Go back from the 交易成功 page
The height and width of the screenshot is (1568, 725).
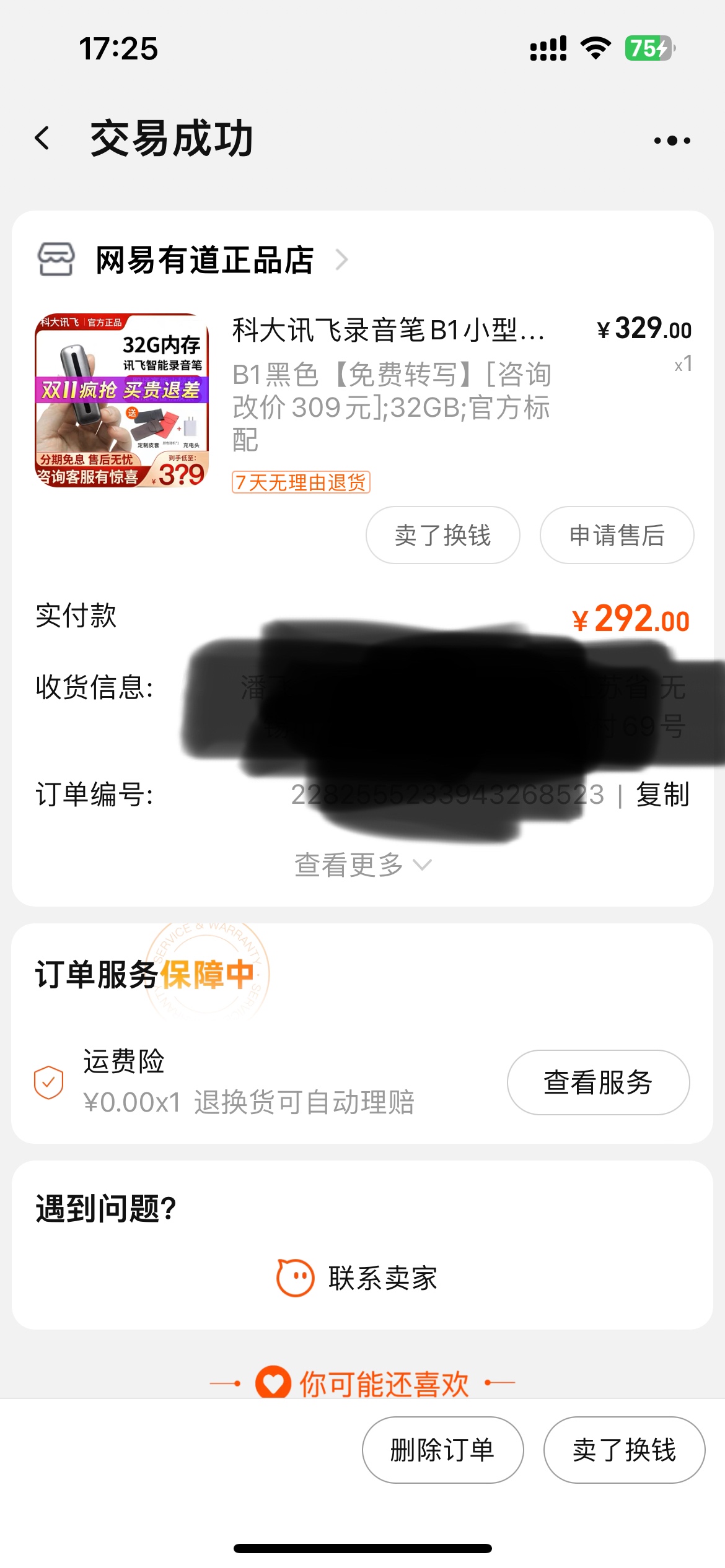pos(42,139)
